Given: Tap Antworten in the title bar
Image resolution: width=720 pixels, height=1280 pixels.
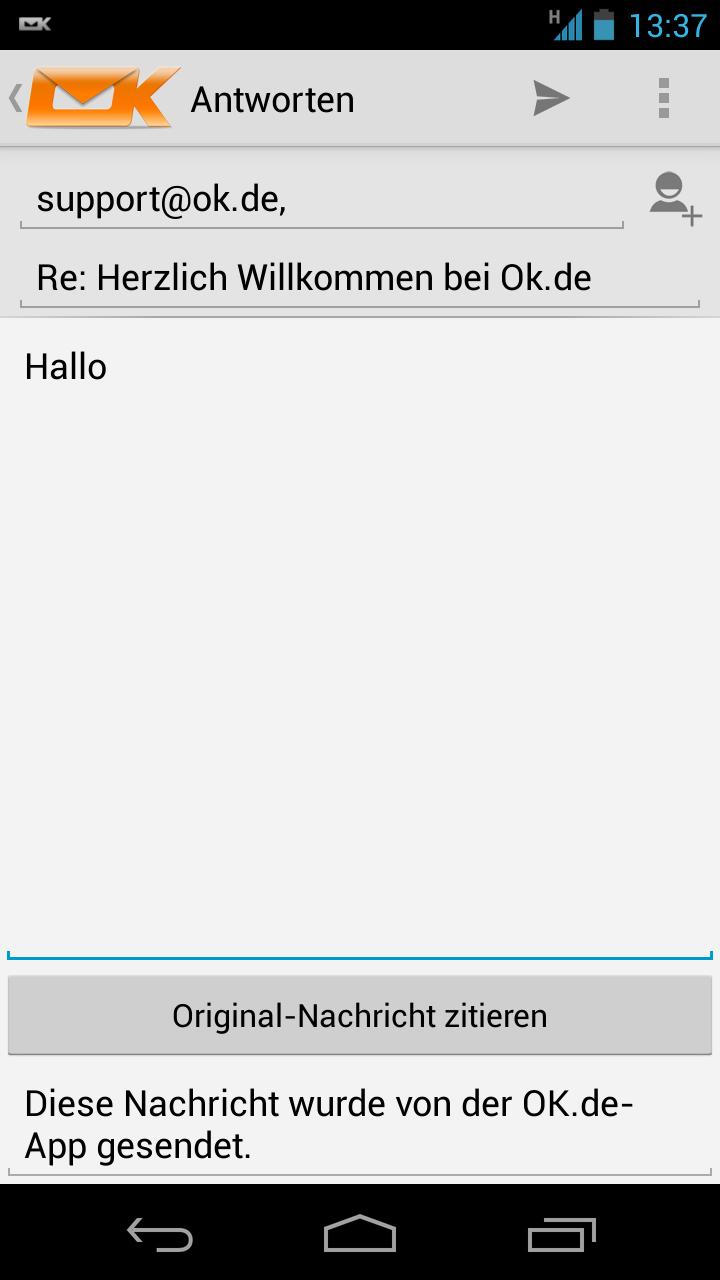Looking at the screenshot, I should (272, 97).
